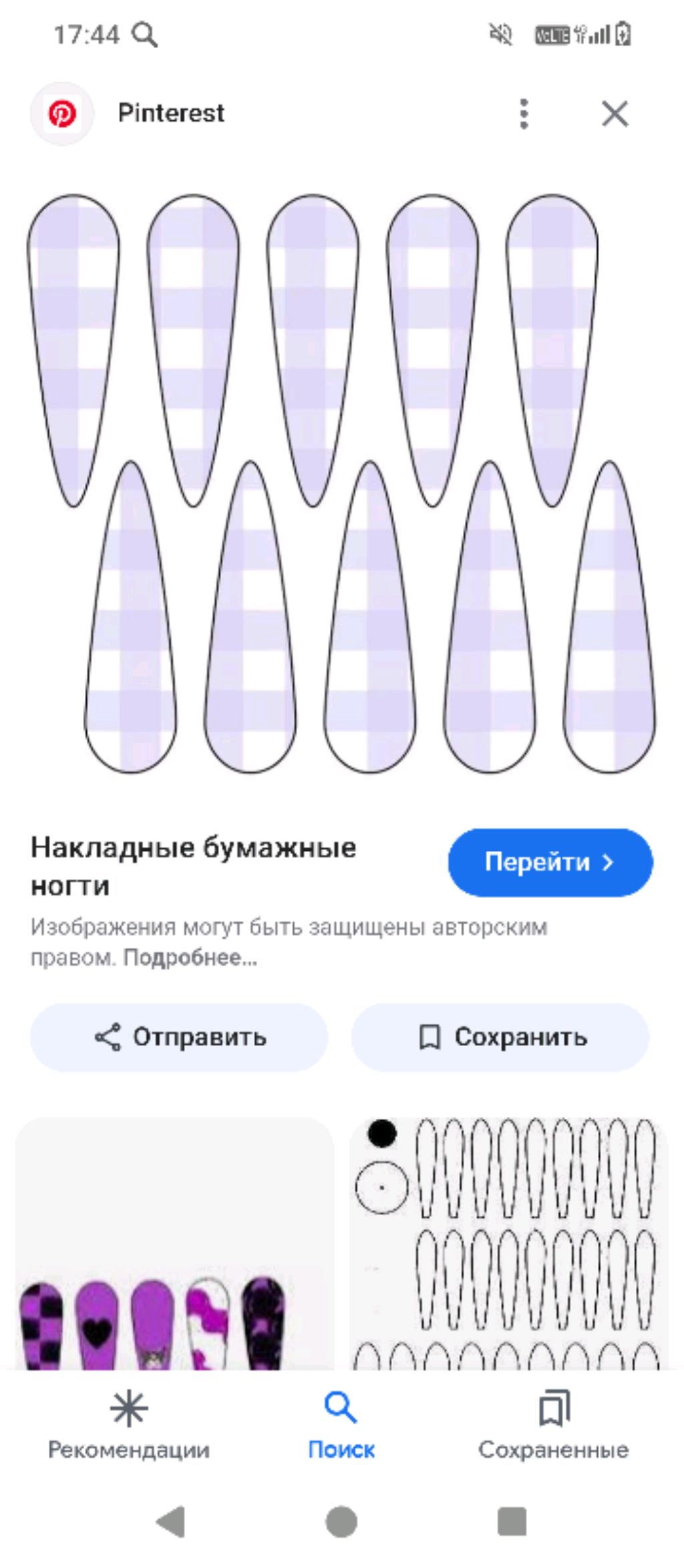Open the Подробнее copyright link
Screen dimensions: 684x1568
coord(190,958)
